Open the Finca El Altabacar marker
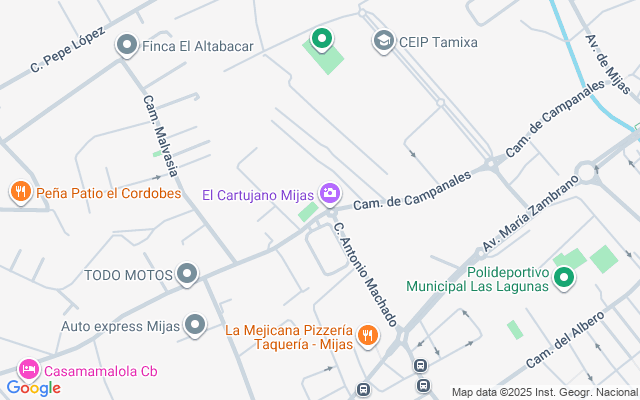The image size is (640, 400). [x=127, y=46]
